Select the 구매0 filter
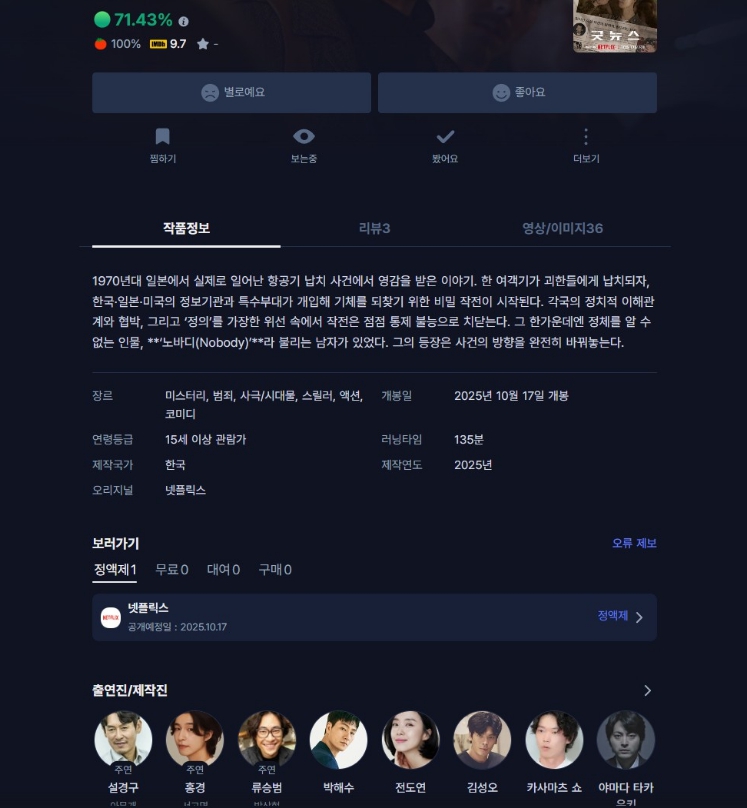Viewport: 747px width, 808px height. 275,569
